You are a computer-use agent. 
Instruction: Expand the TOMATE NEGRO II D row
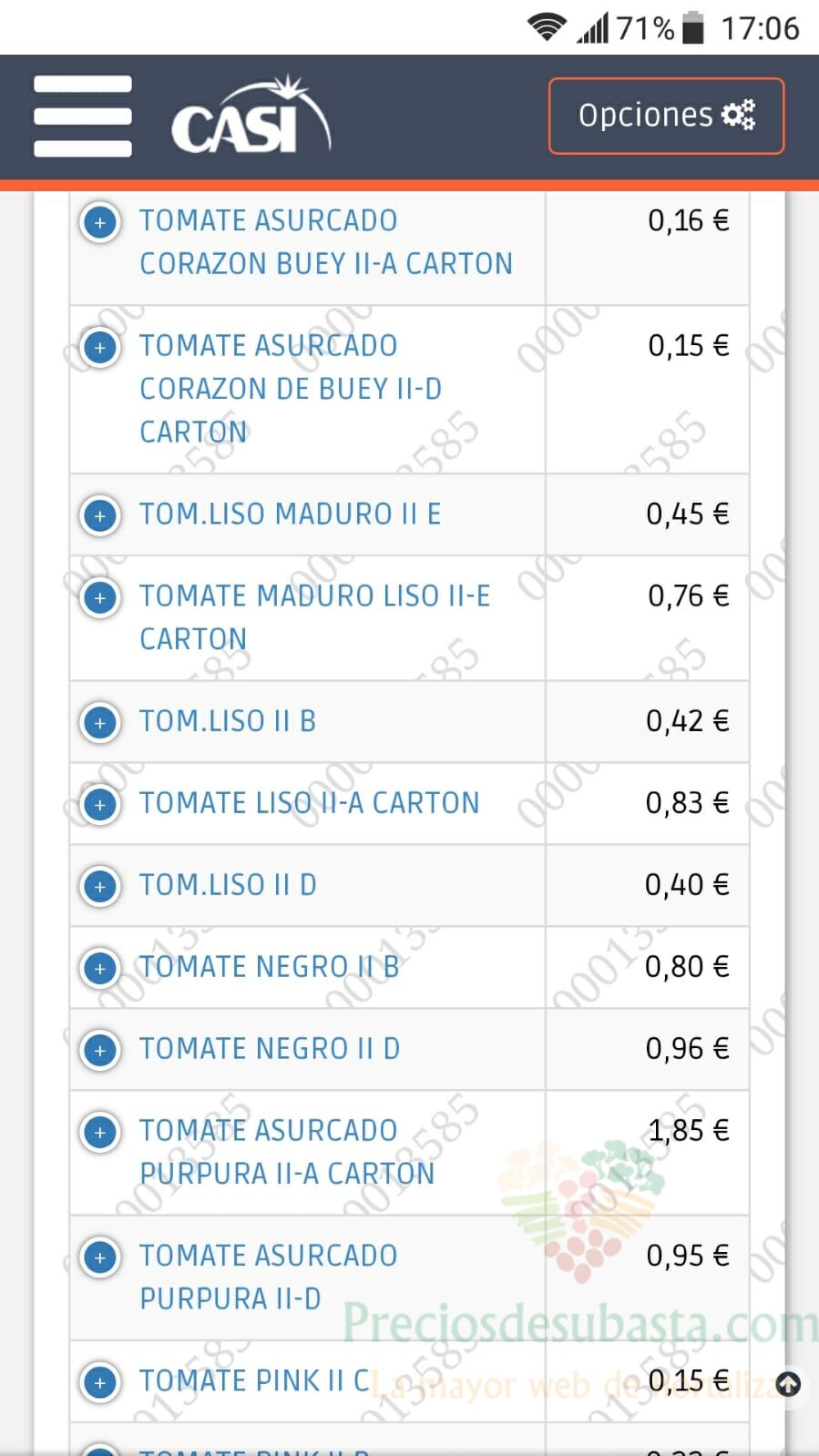click(x=100, y=1050)
